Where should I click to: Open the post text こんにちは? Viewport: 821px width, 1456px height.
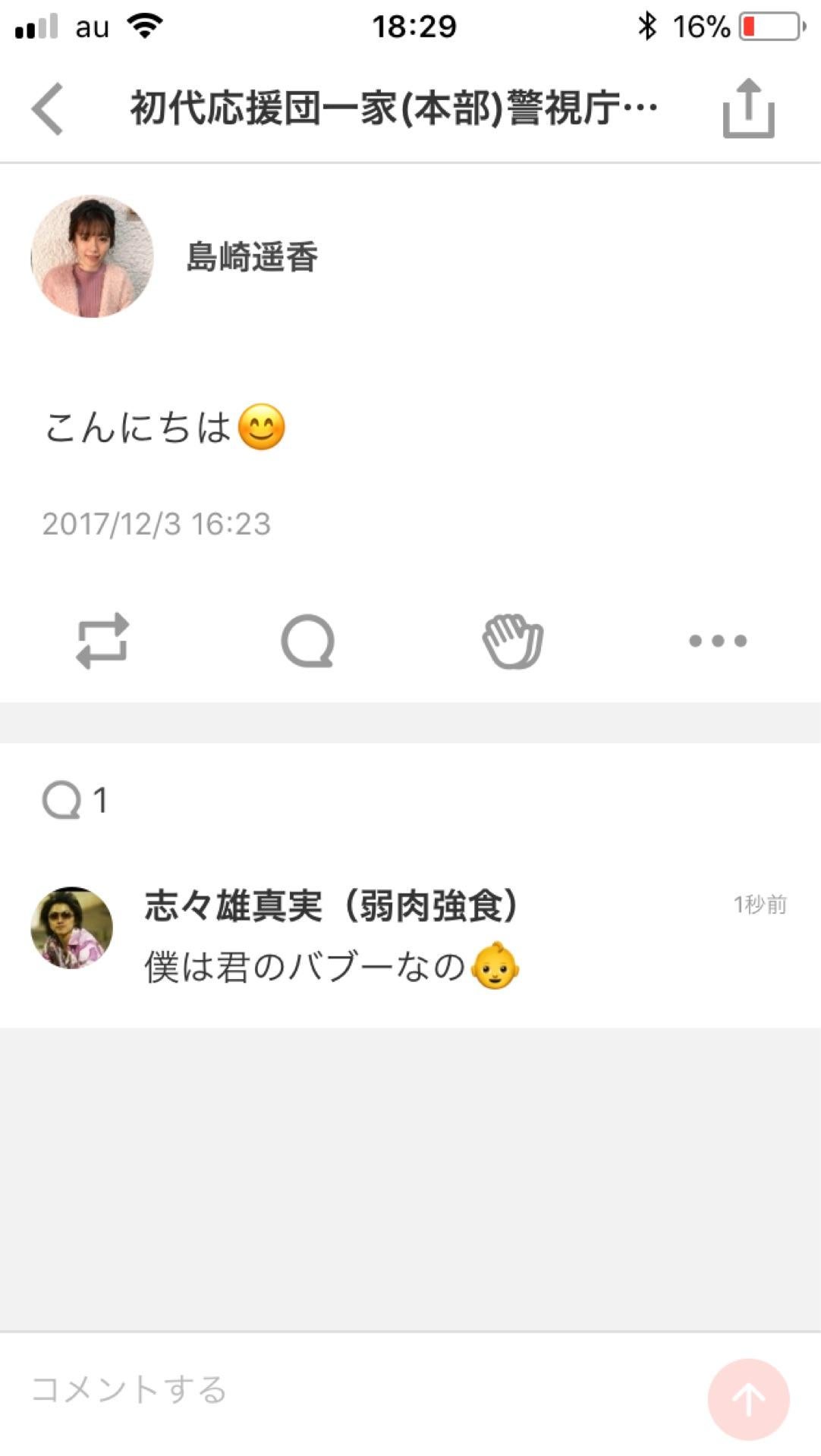tap(162, 427)
